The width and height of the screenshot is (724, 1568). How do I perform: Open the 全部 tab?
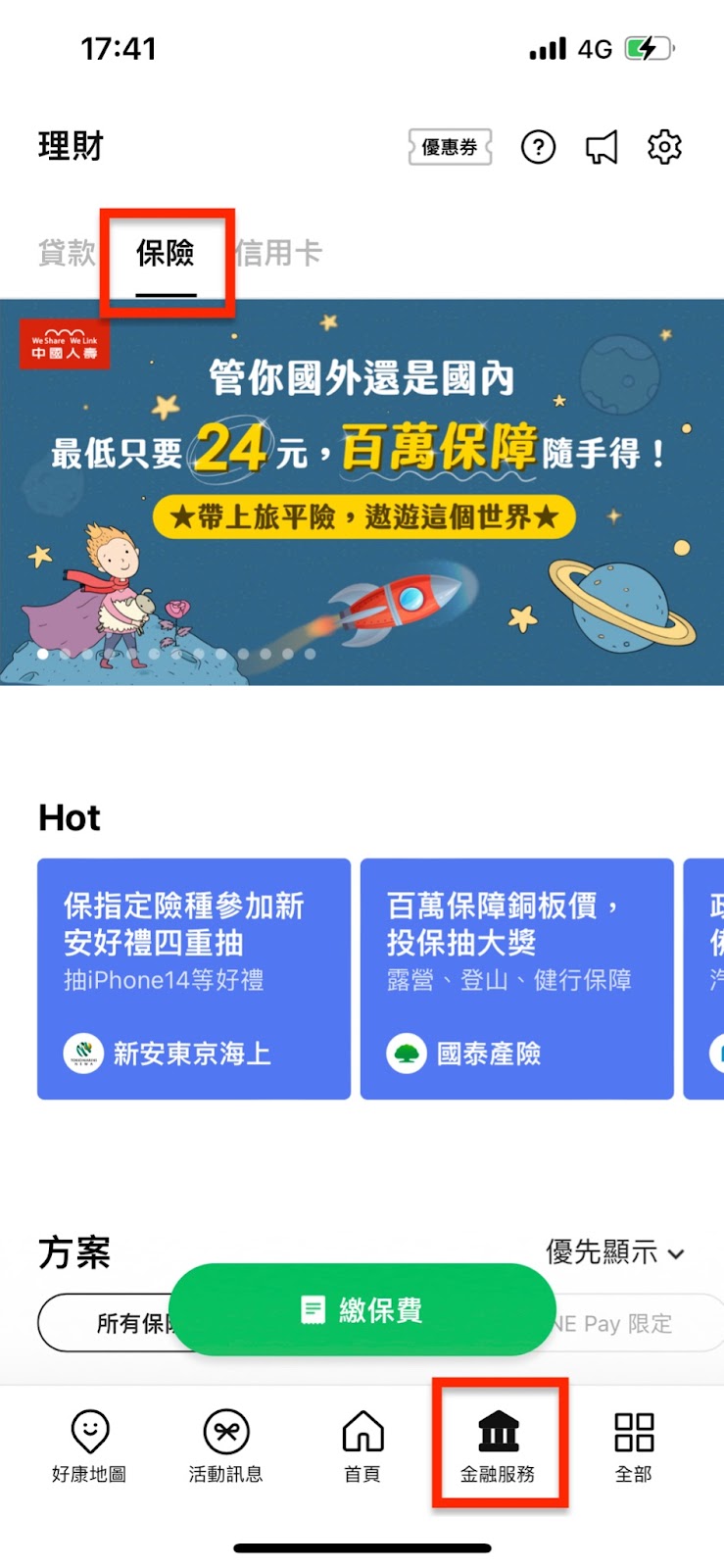633,1445
